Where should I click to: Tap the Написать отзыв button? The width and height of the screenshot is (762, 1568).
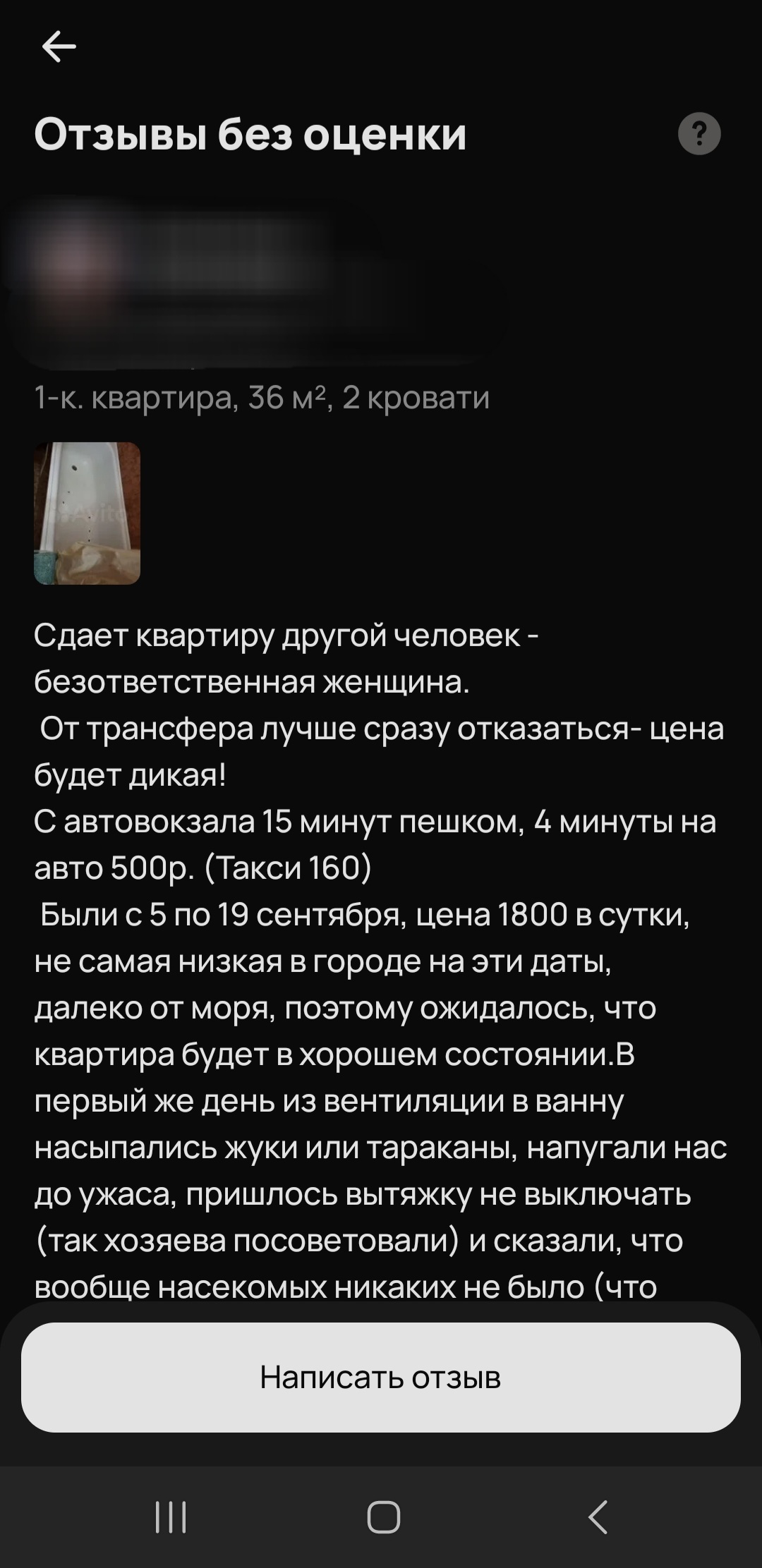[381, 1376]
